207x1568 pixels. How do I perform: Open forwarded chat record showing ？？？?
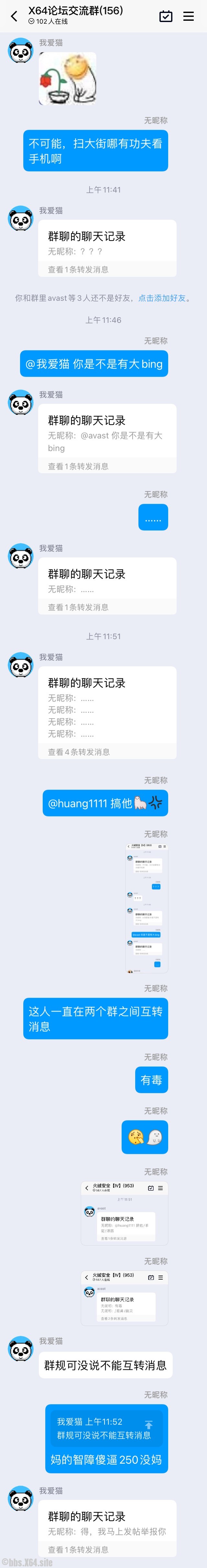(107, 248)
